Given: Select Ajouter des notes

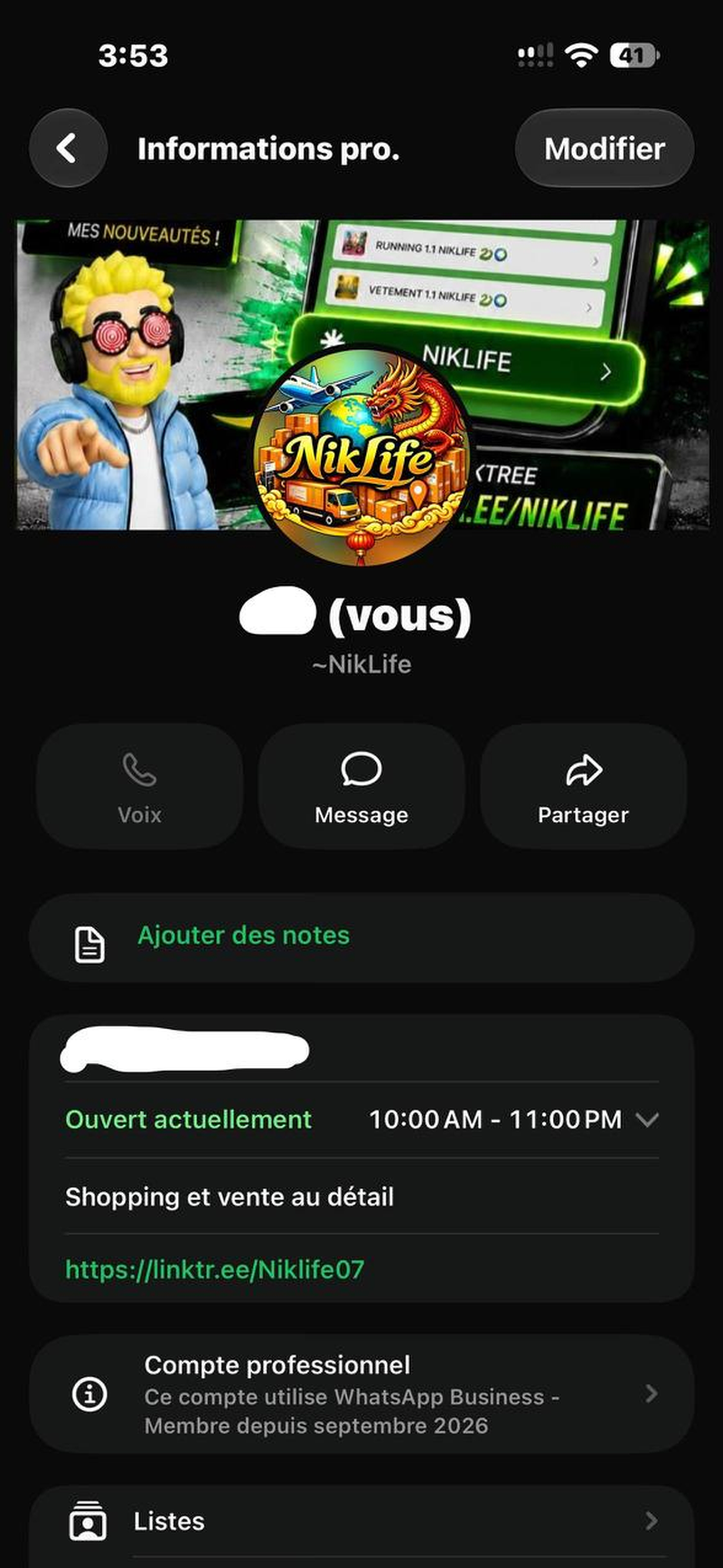Looking at the screenshot, I should pos(361,938).
